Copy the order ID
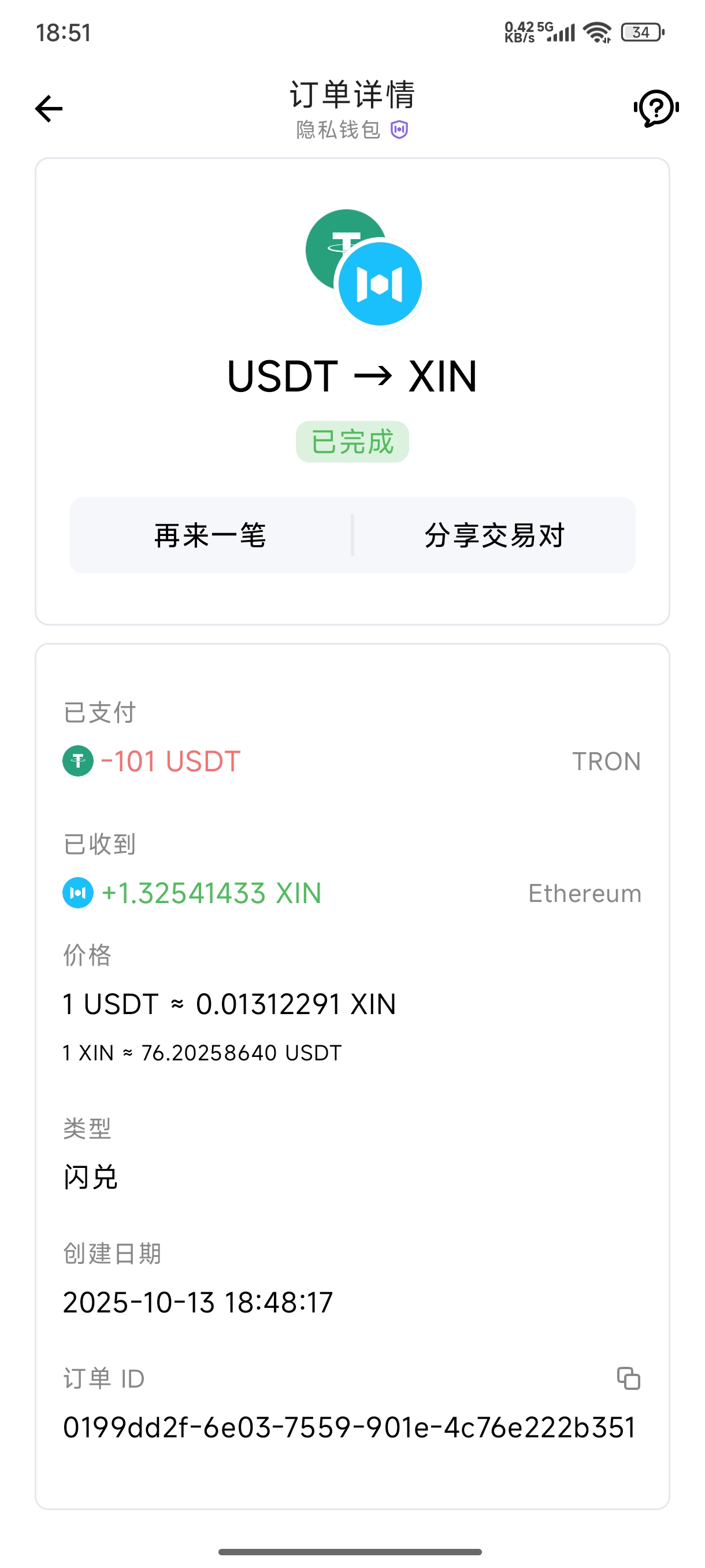 pyautogui.click(x=628, y=1378)
